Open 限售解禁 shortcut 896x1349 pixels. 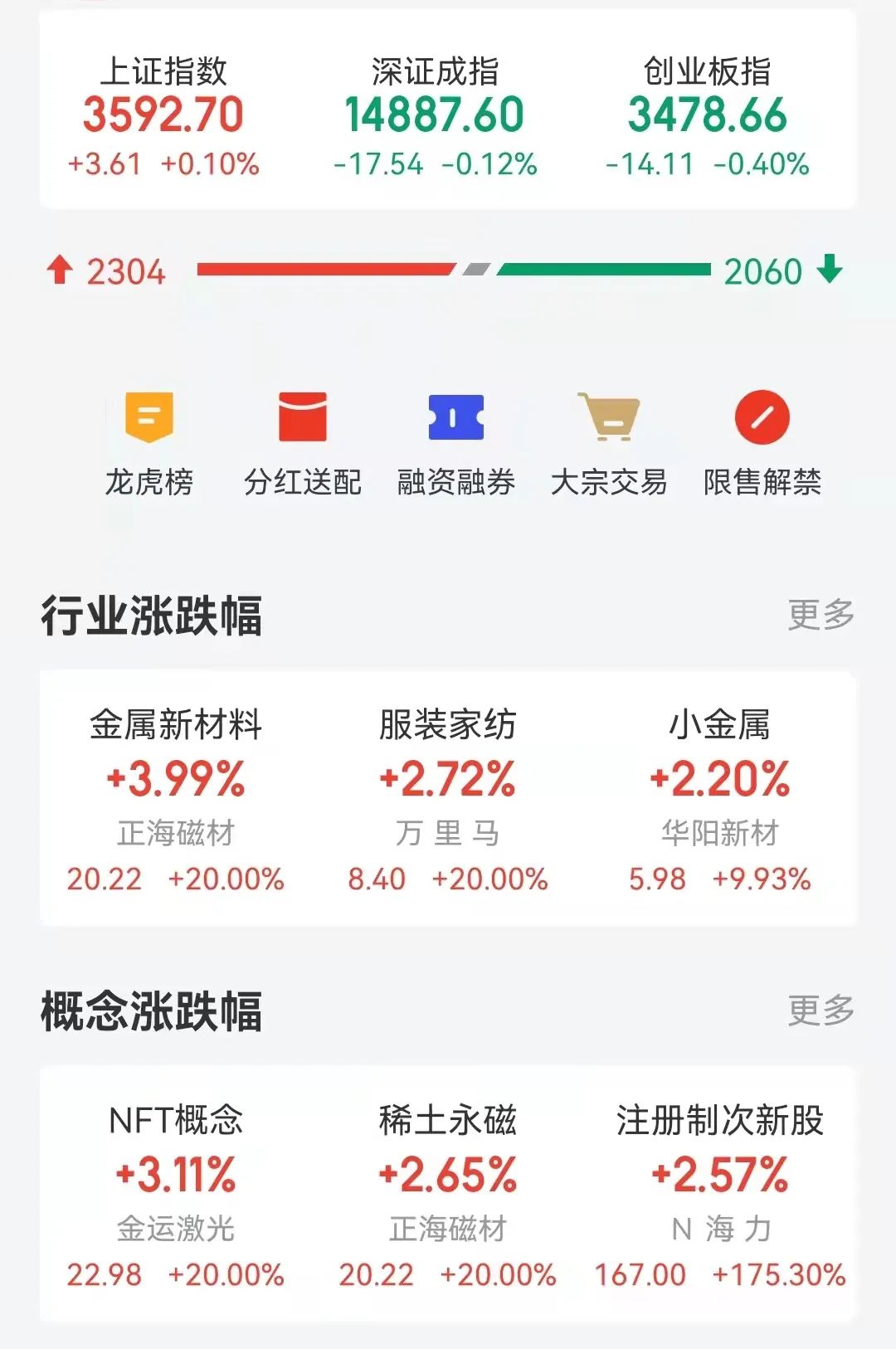(762, 444)
